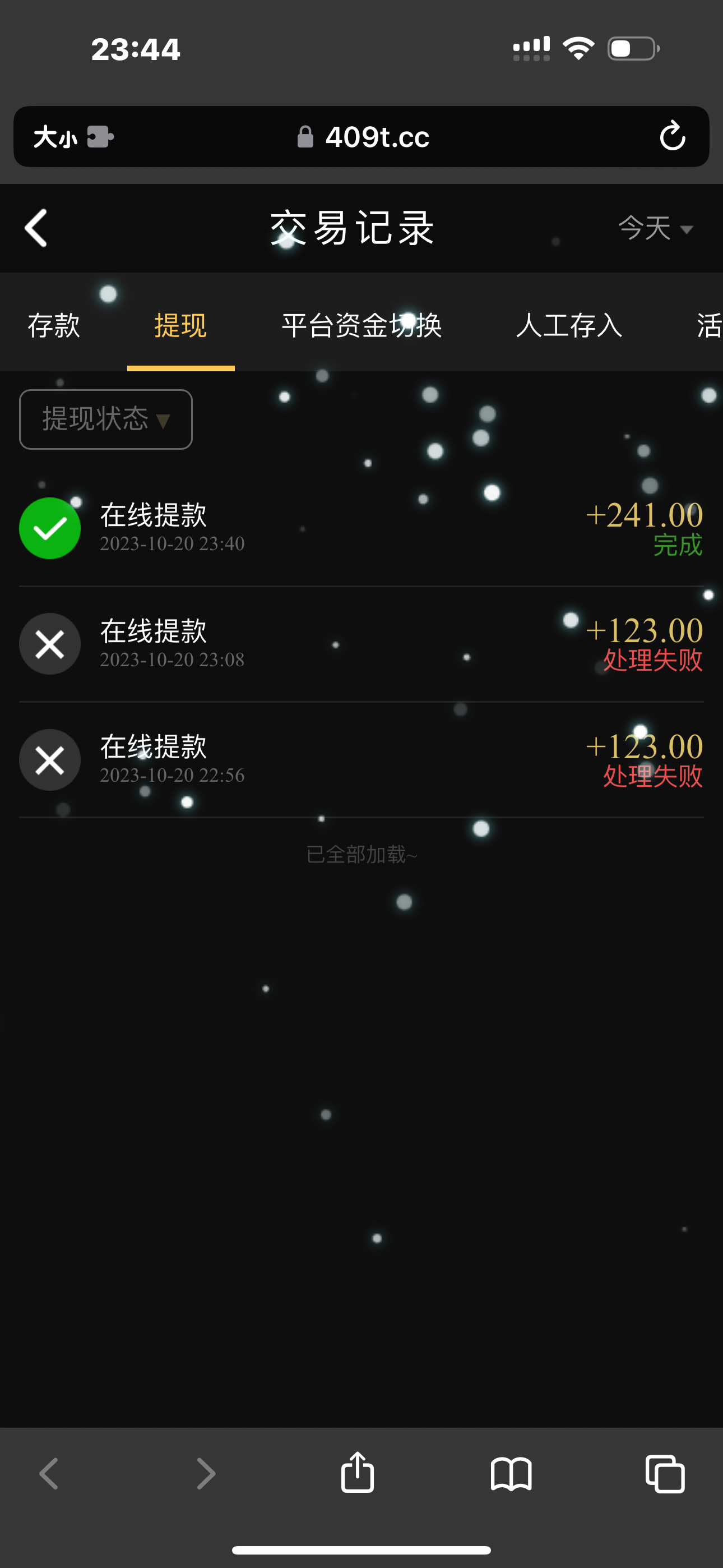Viewport: 723px width, 1568px height.
Task: Open the completed +241.00 withdrawal record
Action: 361,528
